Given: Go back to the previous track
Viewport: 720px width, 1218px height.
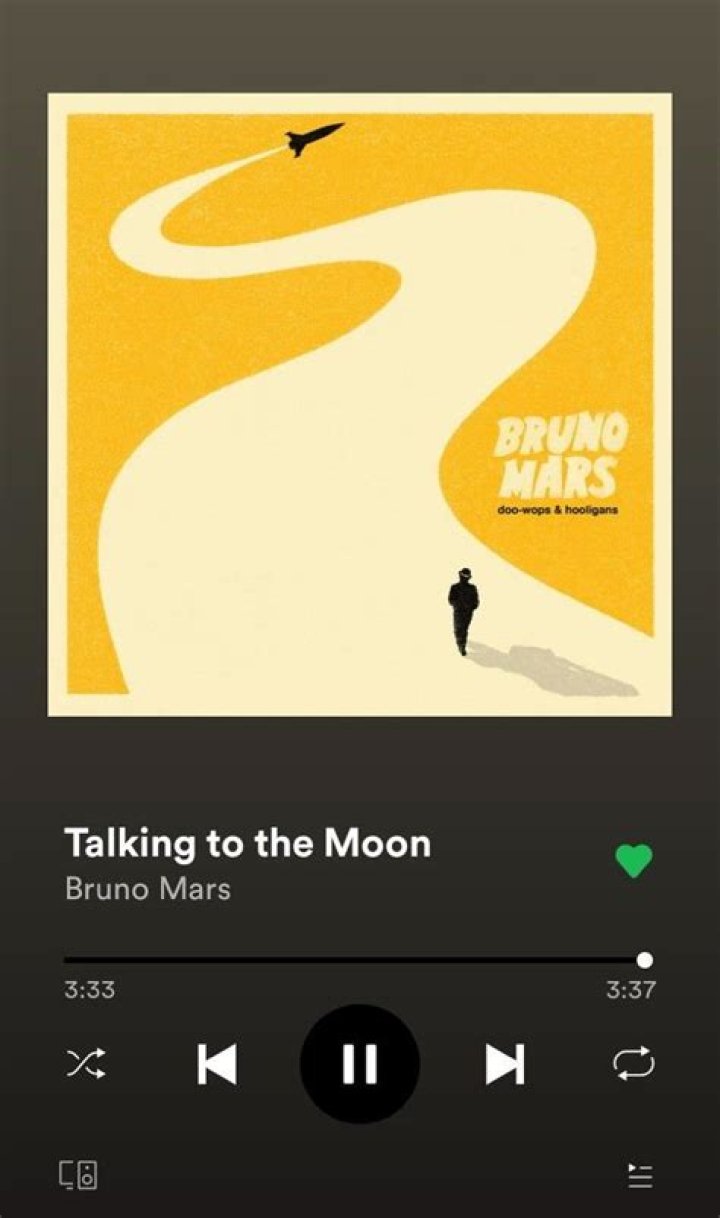Looking at the screenshot, I should click(218, 1063).
